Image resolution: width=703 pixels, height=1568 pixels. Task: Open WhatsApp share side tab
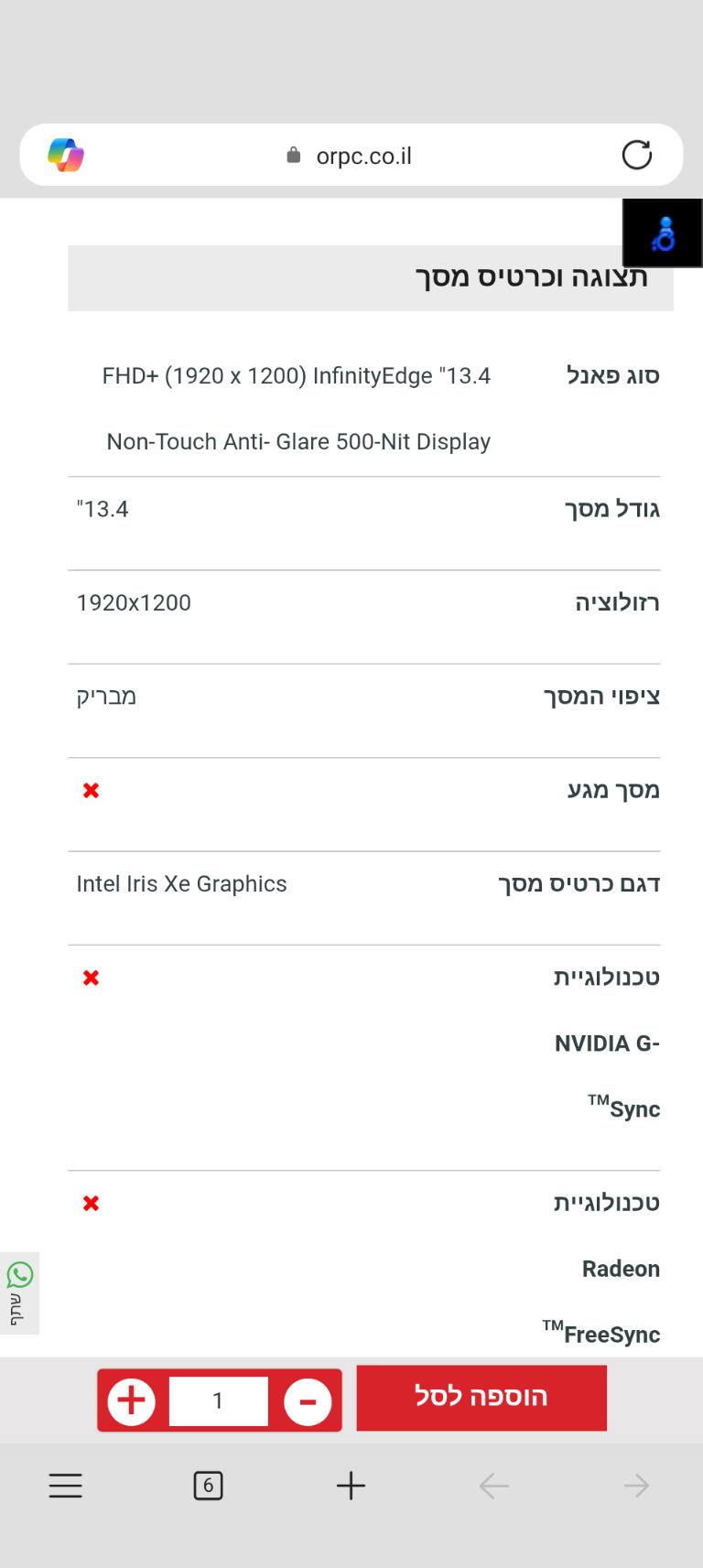click(x=19, y=1292)
